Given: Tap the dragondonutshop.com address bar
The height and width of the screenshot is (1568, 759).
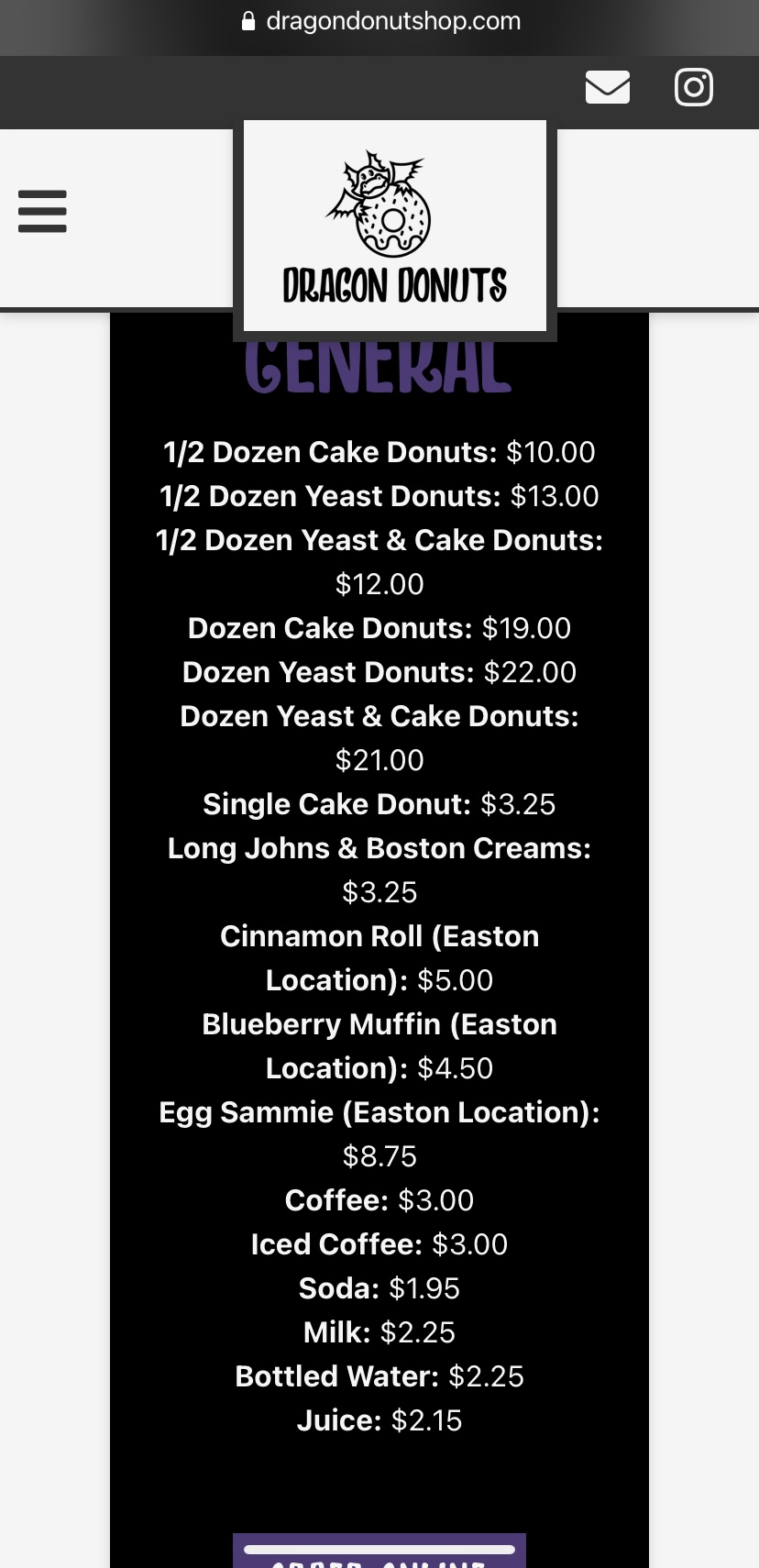Looking at the screenshot, I should (380, 21).
